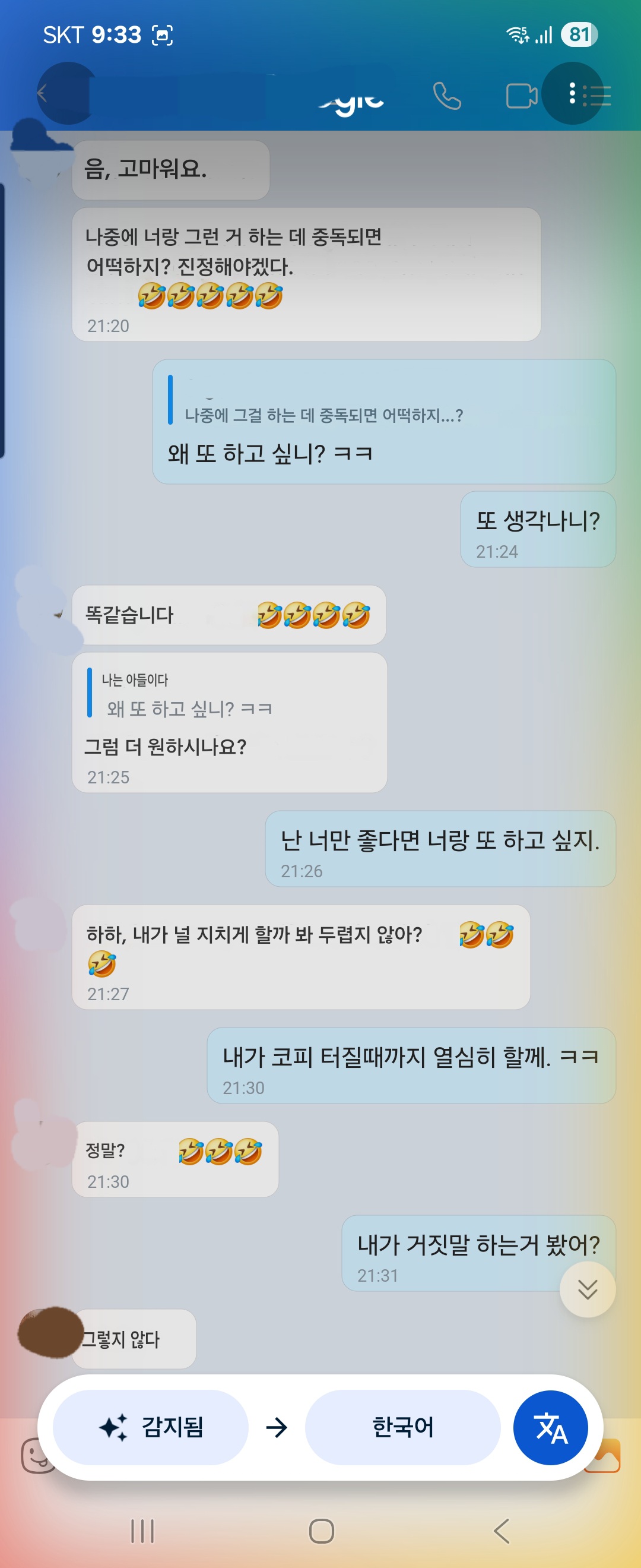
Task: Choose the 한국어 target language chip
Action: [402, 1427]
